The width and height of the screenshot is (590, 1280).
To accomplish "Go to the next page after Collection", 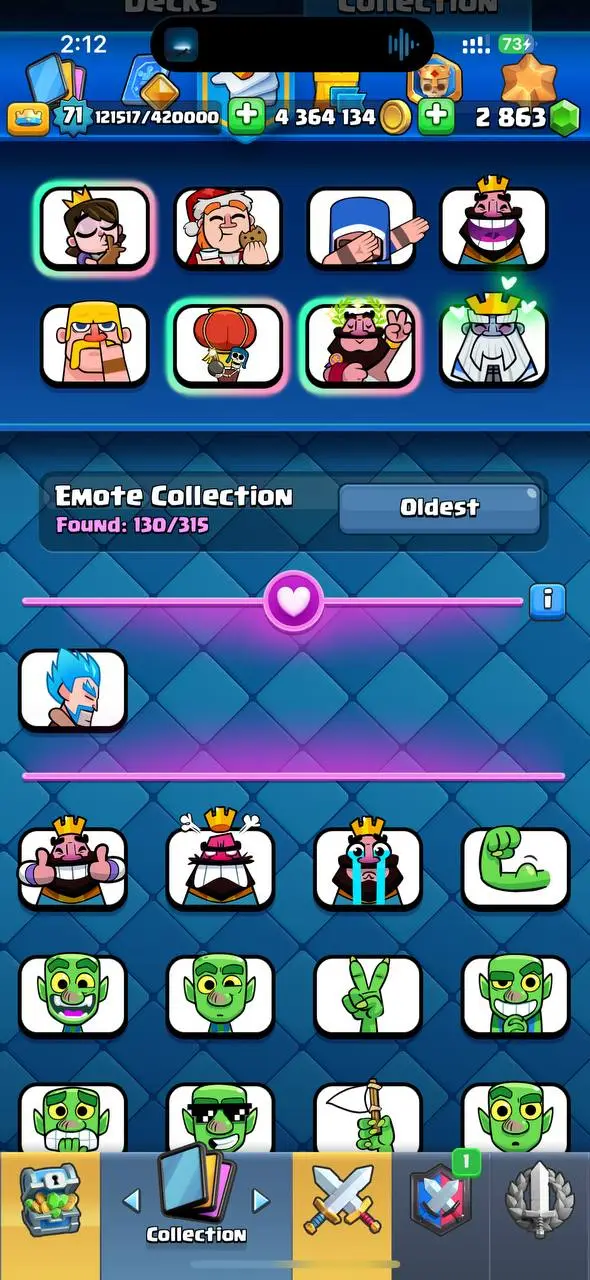I will 261,1200.
